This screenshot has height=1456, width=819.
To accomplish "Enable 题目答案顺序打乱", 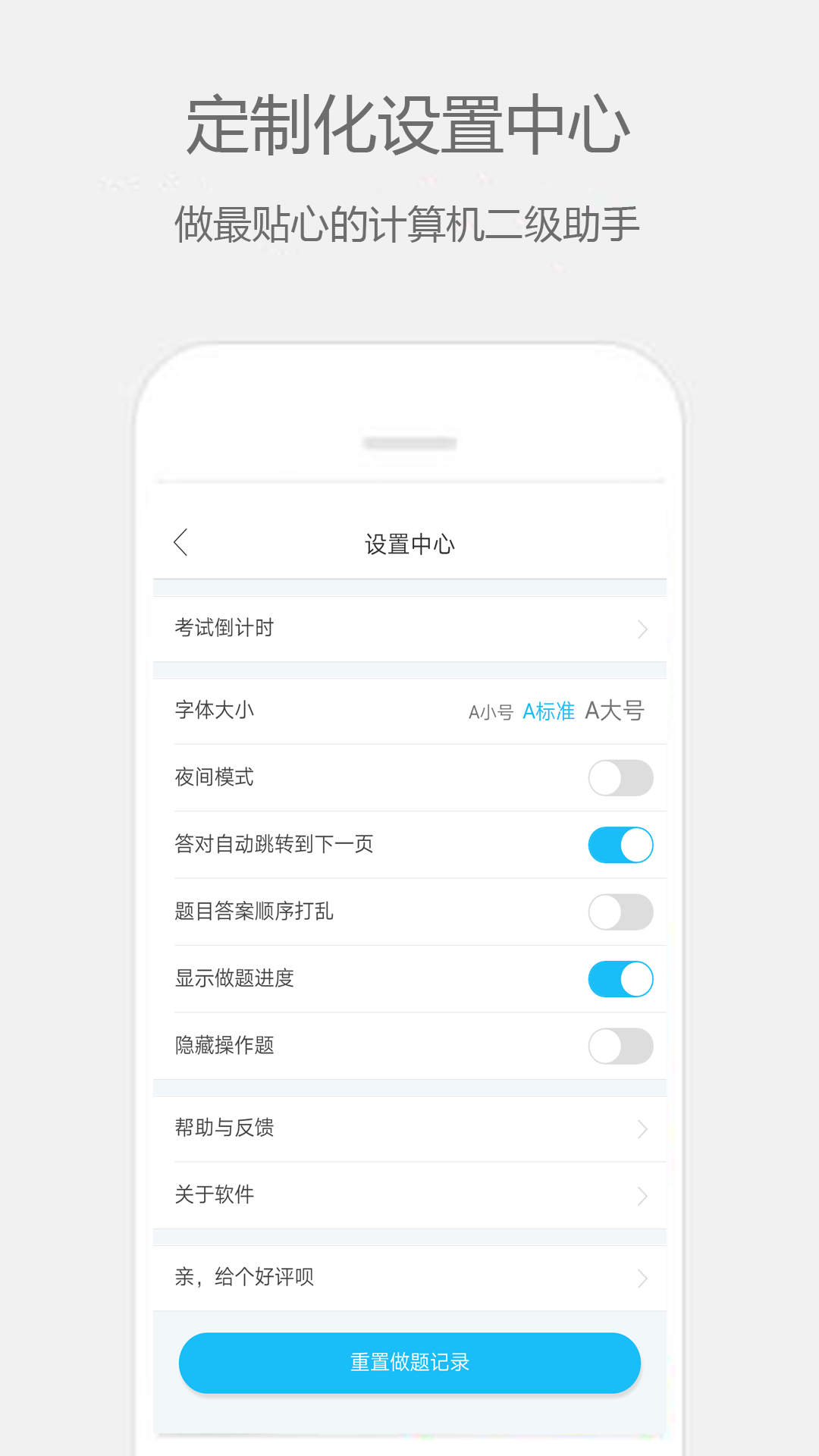I will [620, 912].
